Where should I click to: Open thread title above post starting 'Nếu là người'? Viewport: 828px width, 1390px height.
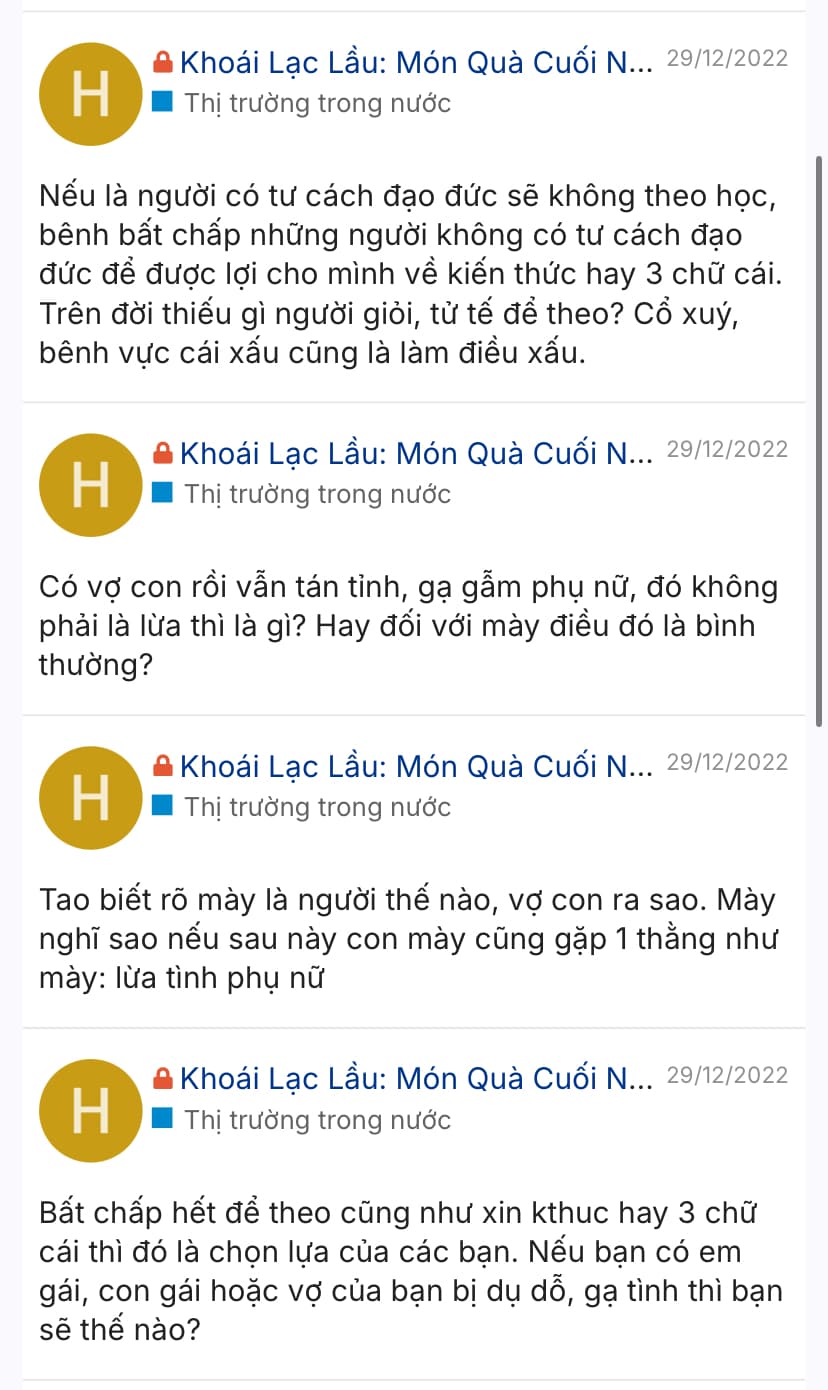click(415, 63)
